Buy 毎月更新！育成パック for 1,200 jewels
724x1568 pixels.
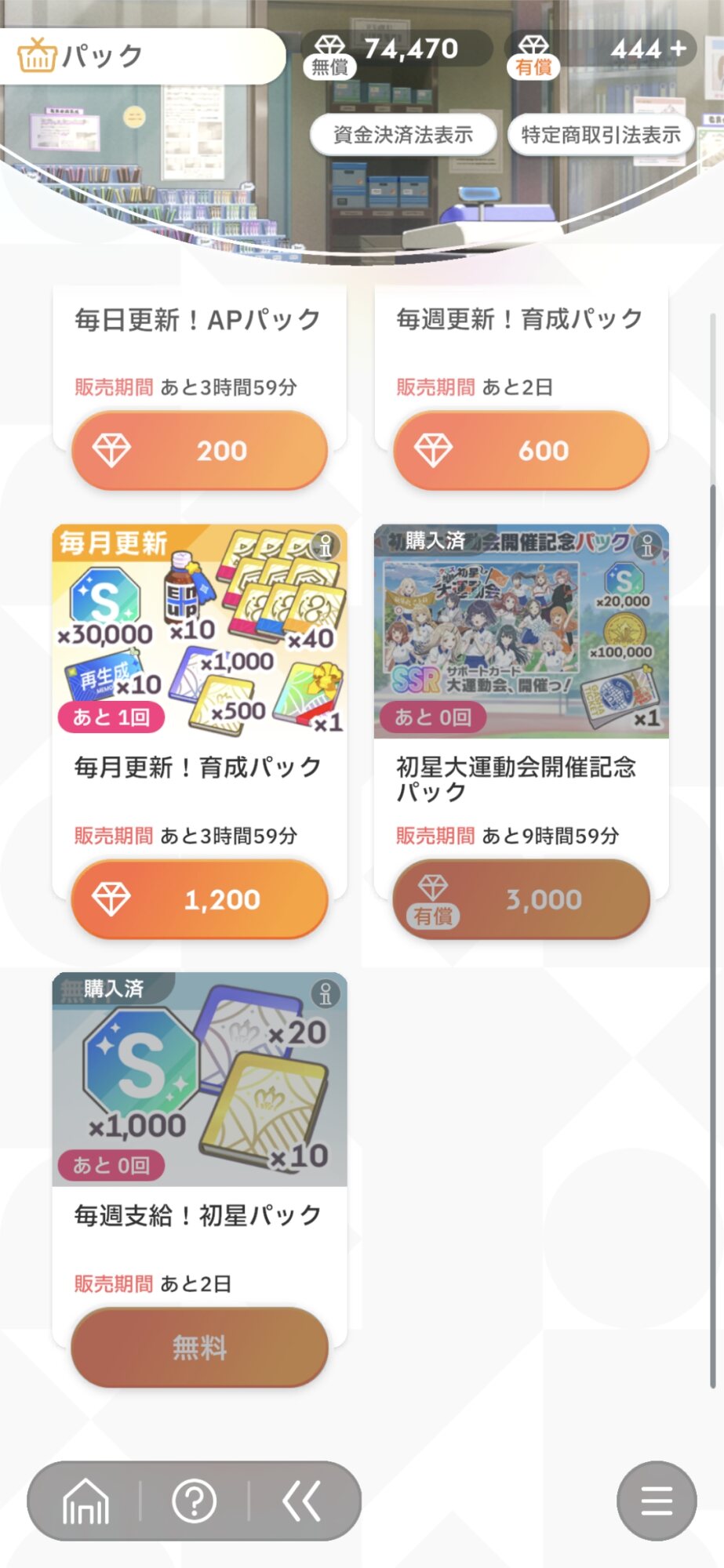point(199,899)
